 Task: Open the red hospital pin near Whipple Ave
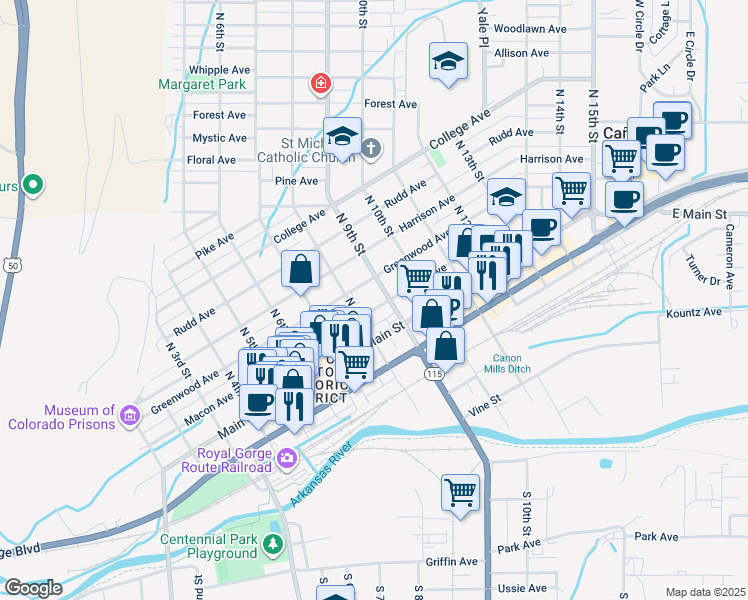coord(321,84)
